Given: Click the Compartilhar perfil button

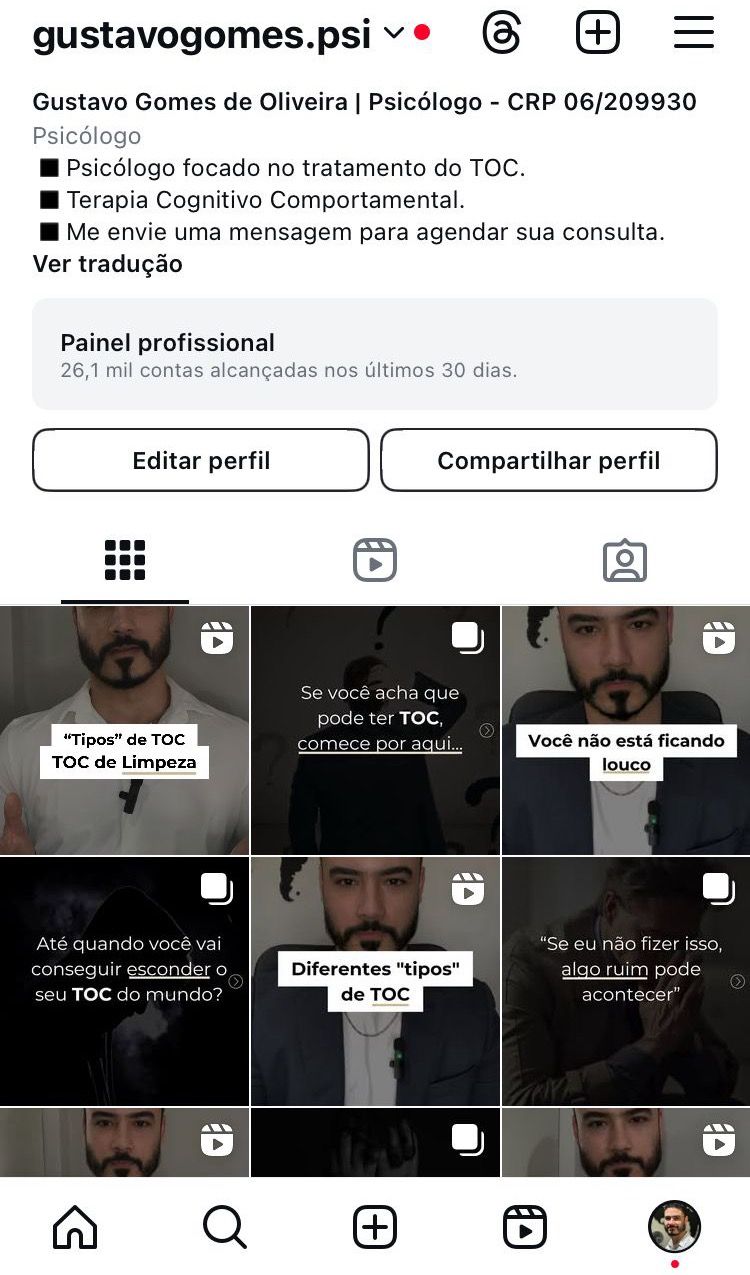Looking at the screenshot, I should tap(548, 460).
